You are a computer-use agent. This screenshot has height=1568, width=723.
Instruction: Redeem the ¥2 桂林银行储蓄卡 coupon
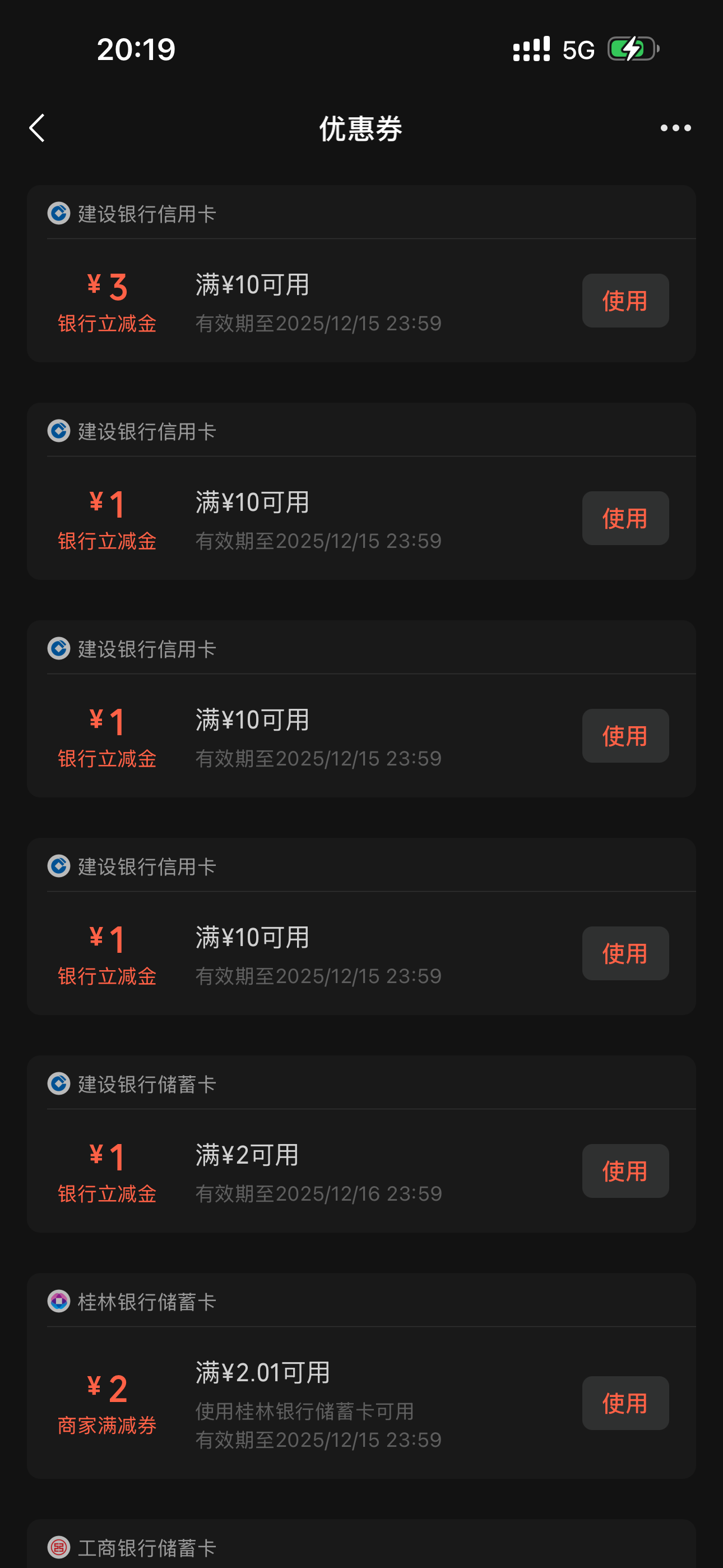pyautogui.click(x=625, y=1403)
